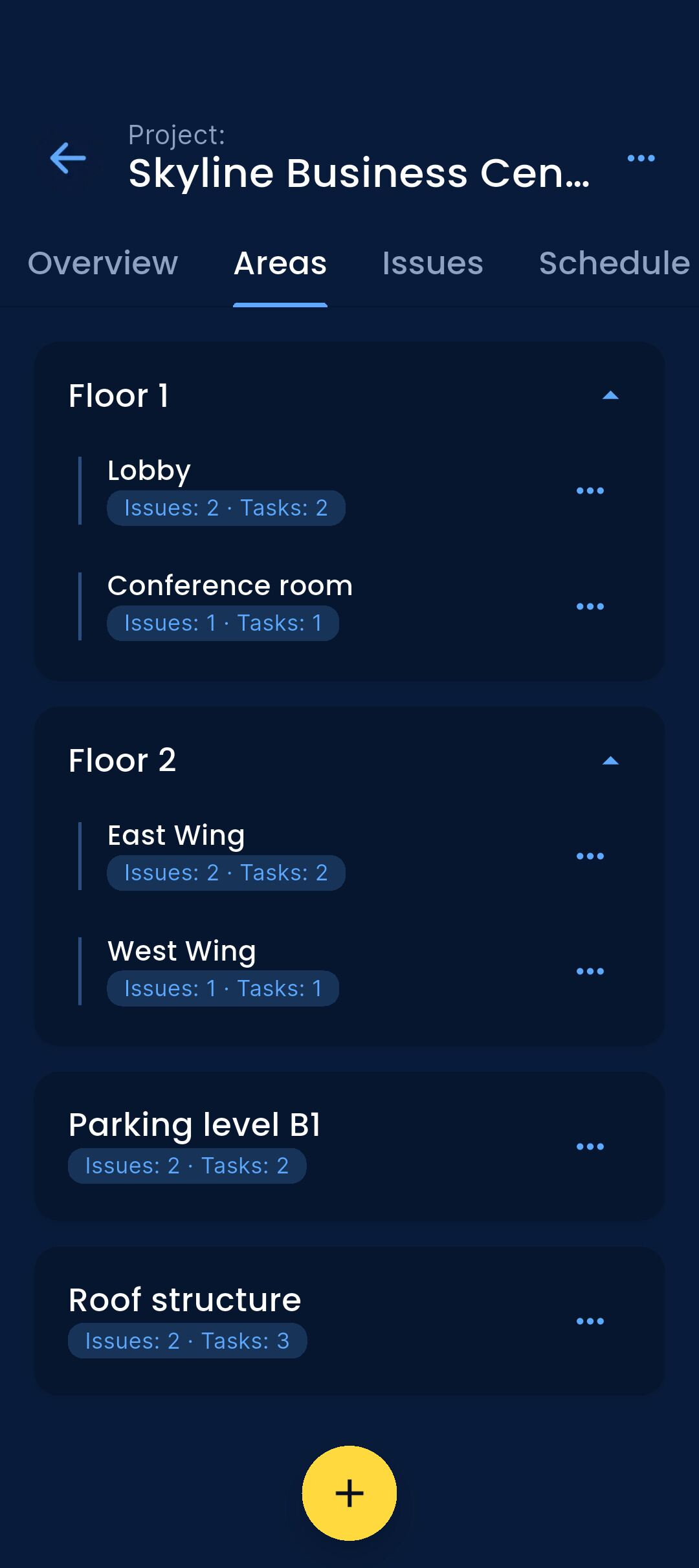Screen dimensions: 699x1568
Task: Open options for Parking level B1
Action: point(590,1146)
